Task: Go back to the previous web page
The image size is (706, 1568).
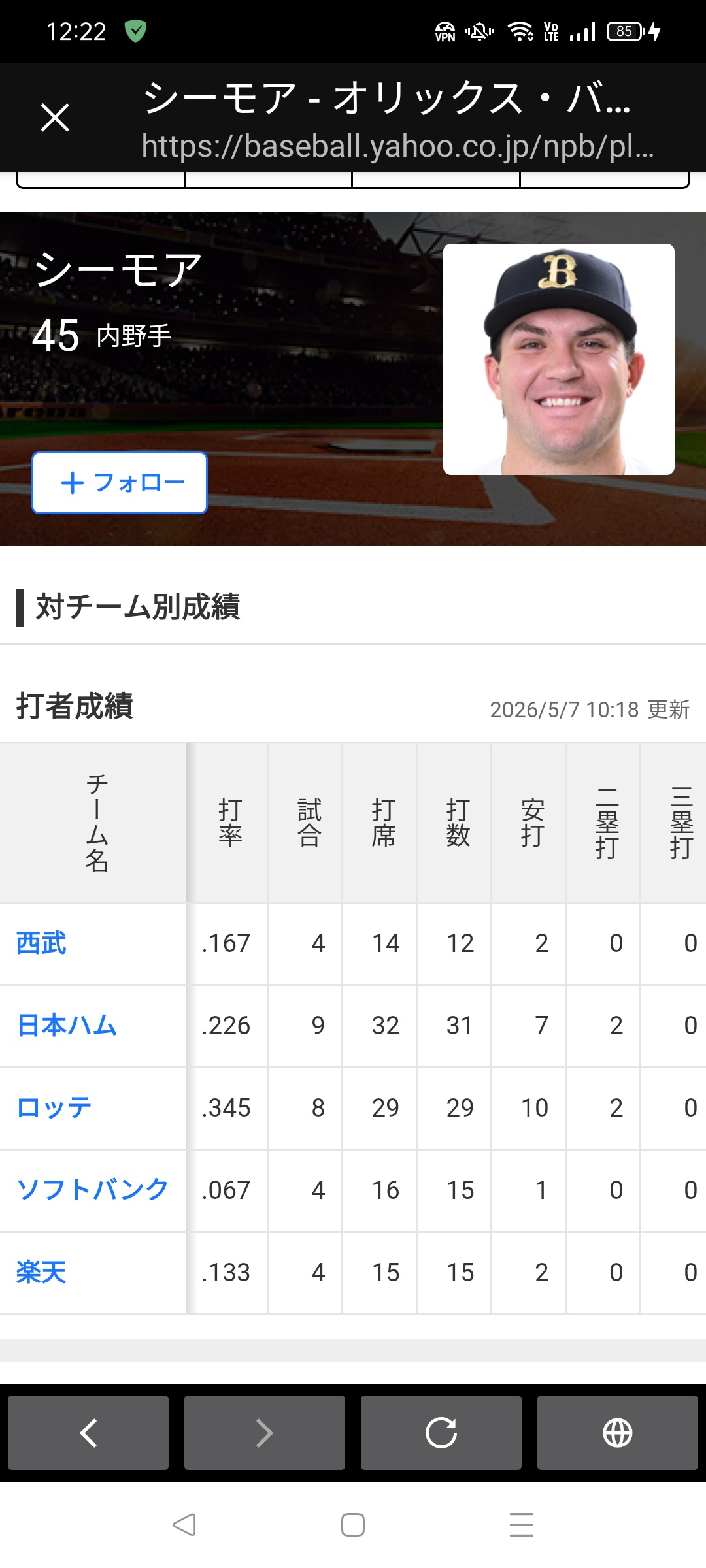Action: (88, 1433)
